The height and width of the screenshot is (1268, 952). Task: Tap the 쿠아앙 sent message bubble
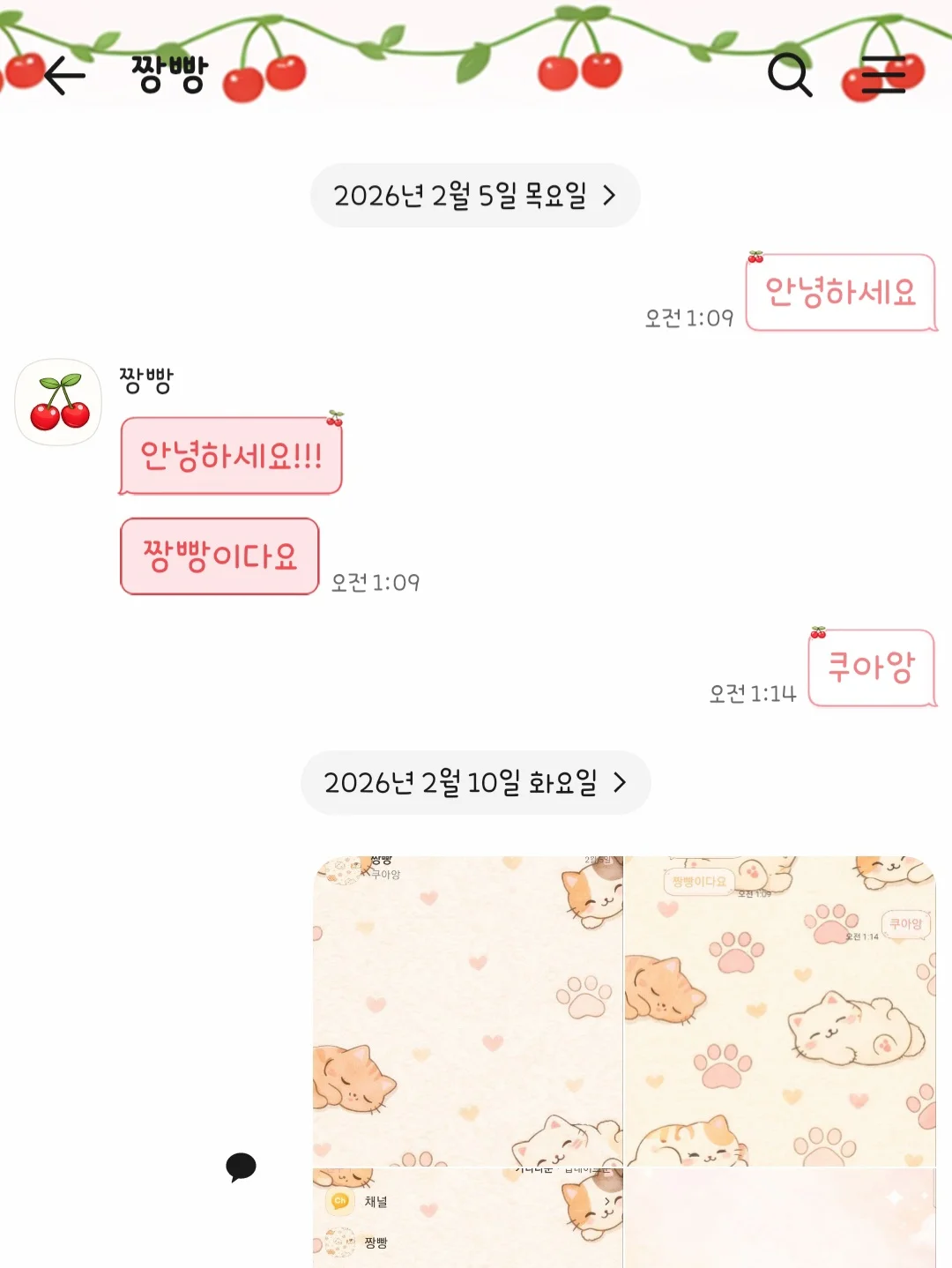tap(871, 668)
